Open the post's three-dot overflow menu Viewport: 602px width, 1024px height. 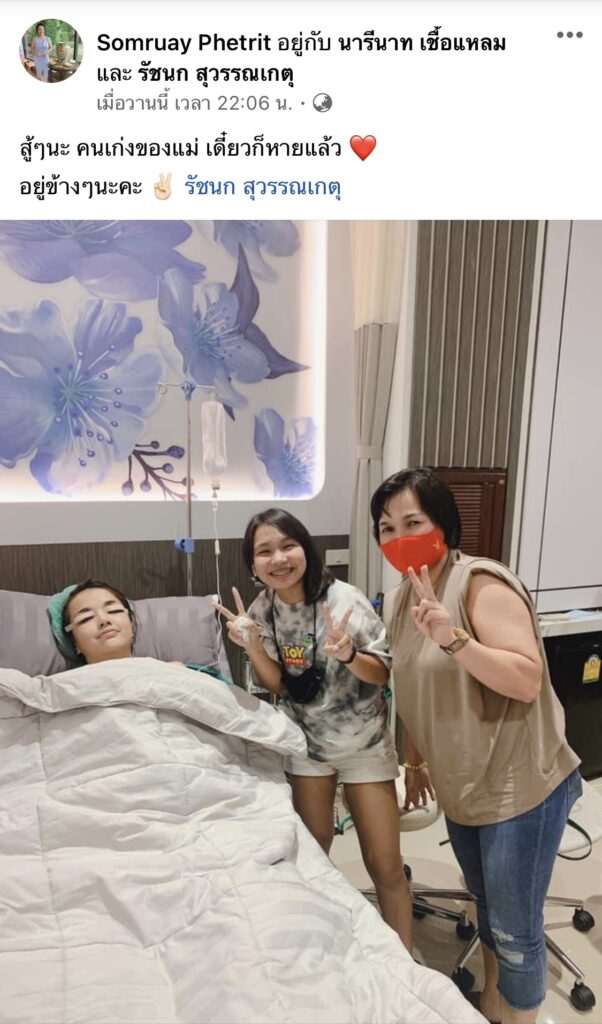pyautogui.click(x=569, y=35)
